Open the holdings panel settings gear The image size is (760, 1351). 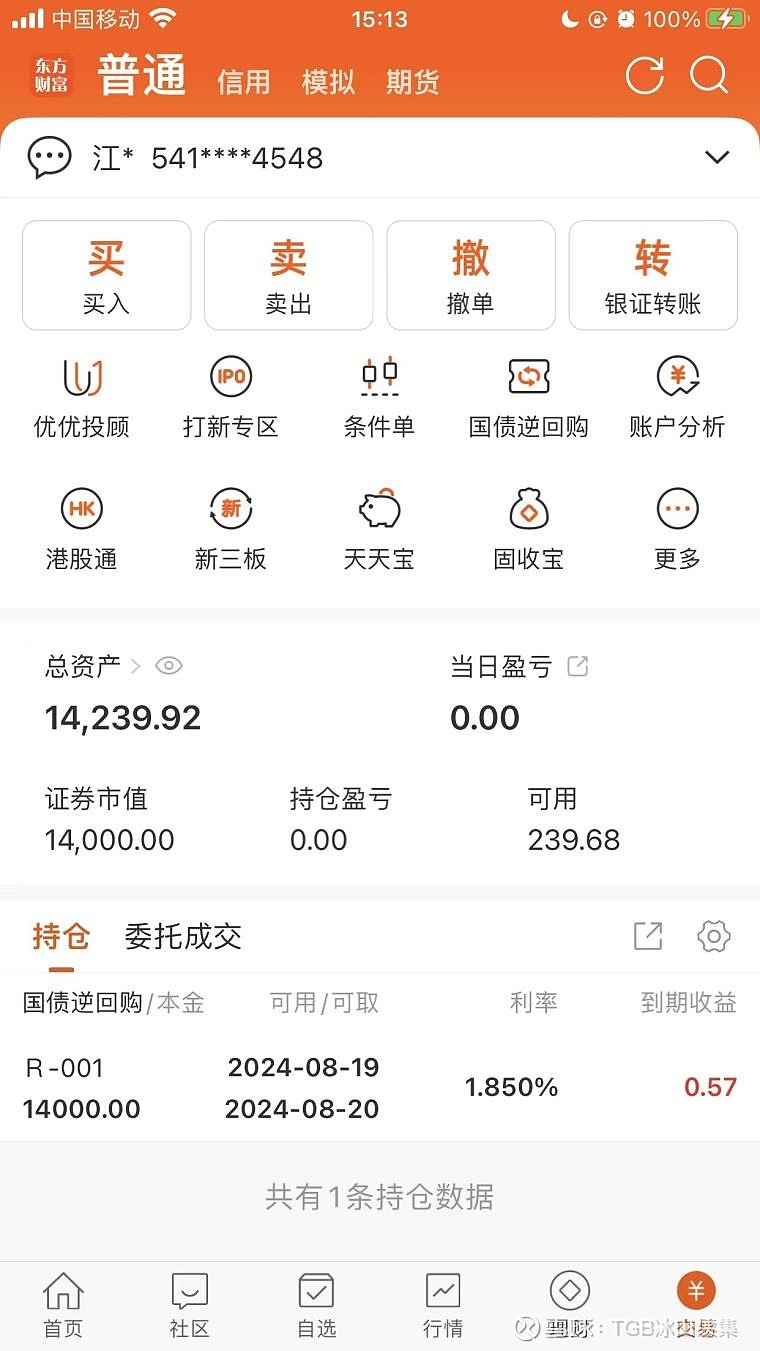(x=713, y=937)
